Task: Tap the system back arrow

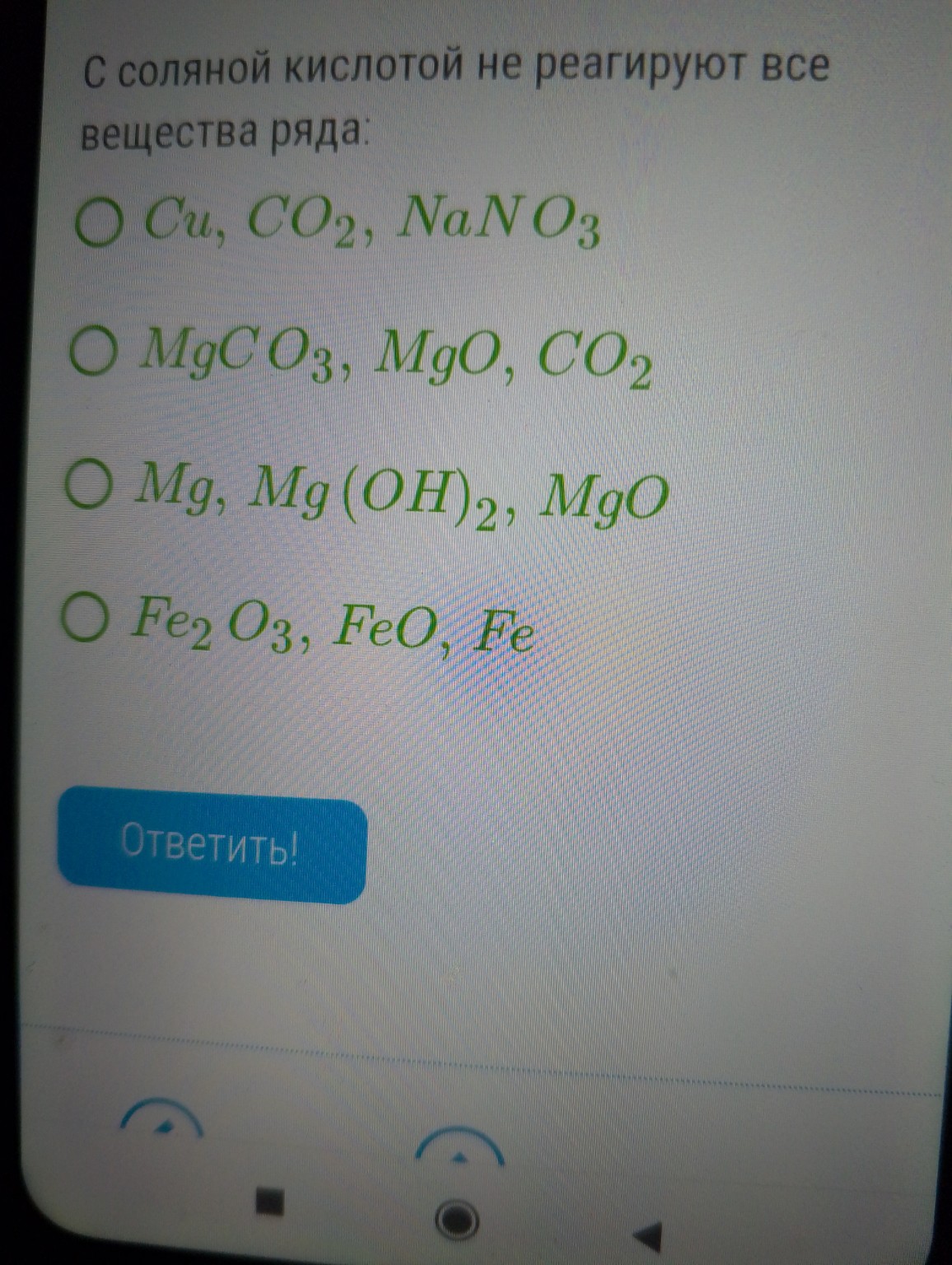Action: point(647,1235)
